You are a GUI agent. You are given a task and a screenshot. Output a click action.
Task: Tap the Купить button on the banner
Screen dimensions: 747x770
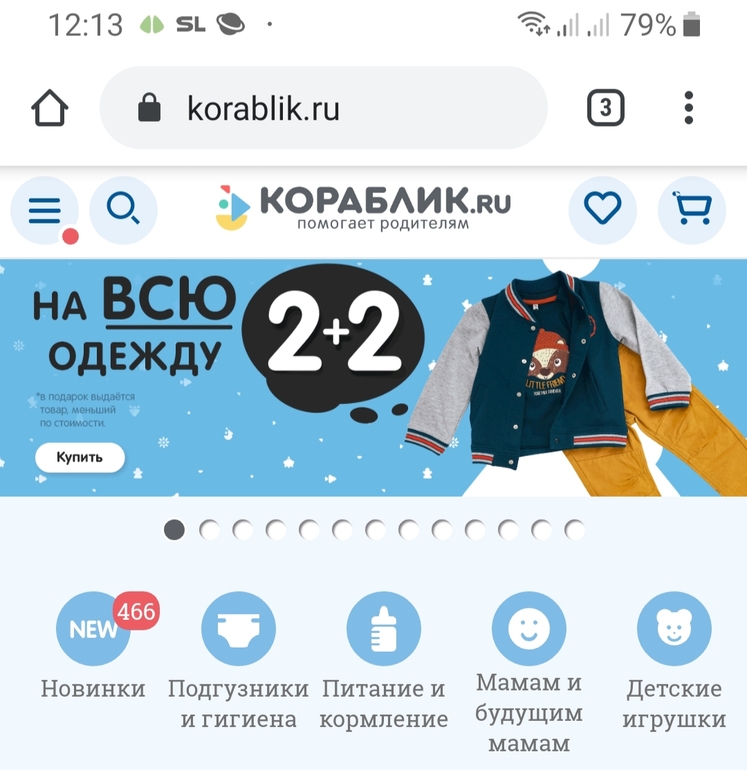click(80, 458)
